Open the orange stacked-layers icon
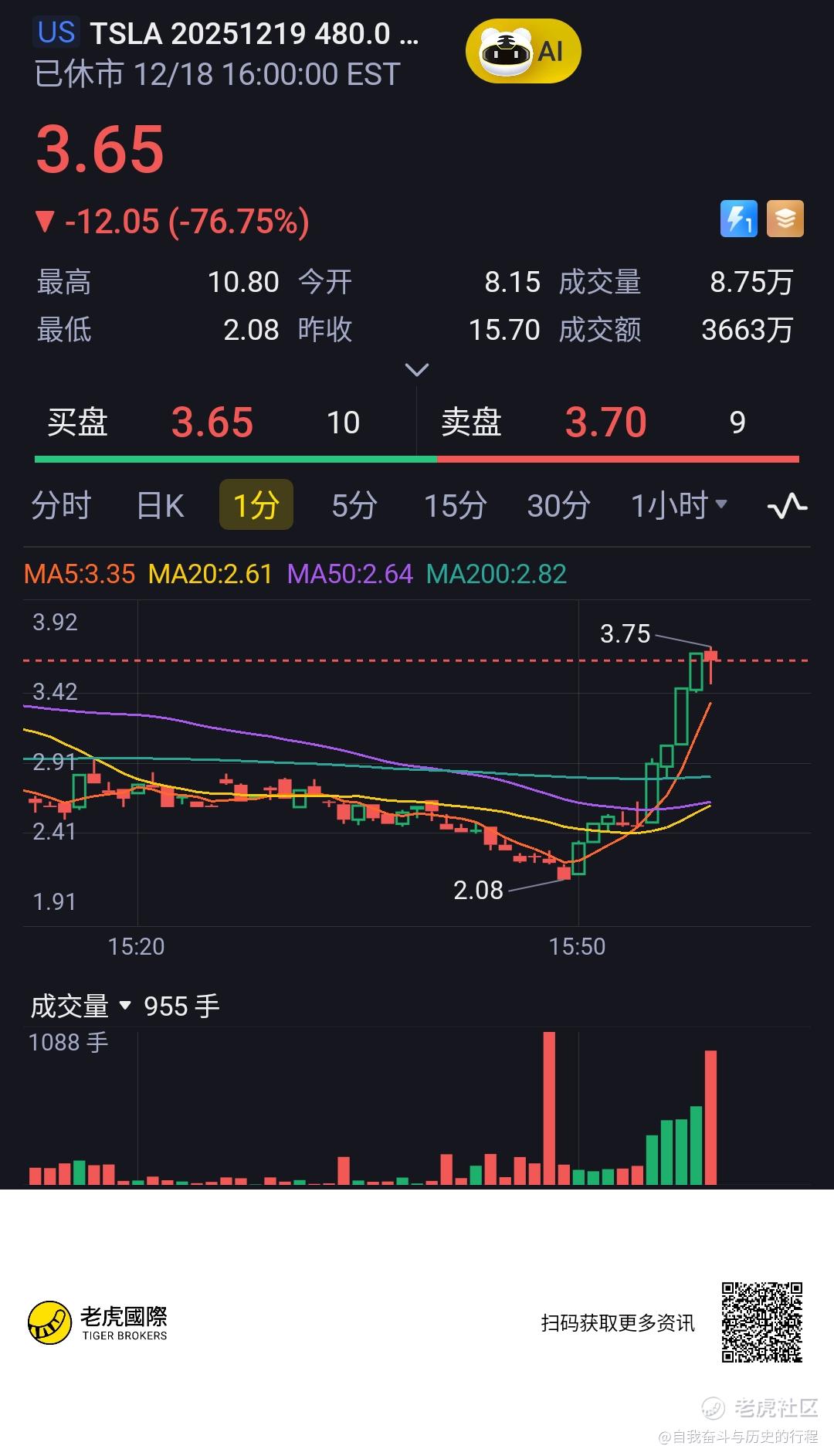Image resolution: width=834 pixels, height=1456 pixels. tap(785, 219)
